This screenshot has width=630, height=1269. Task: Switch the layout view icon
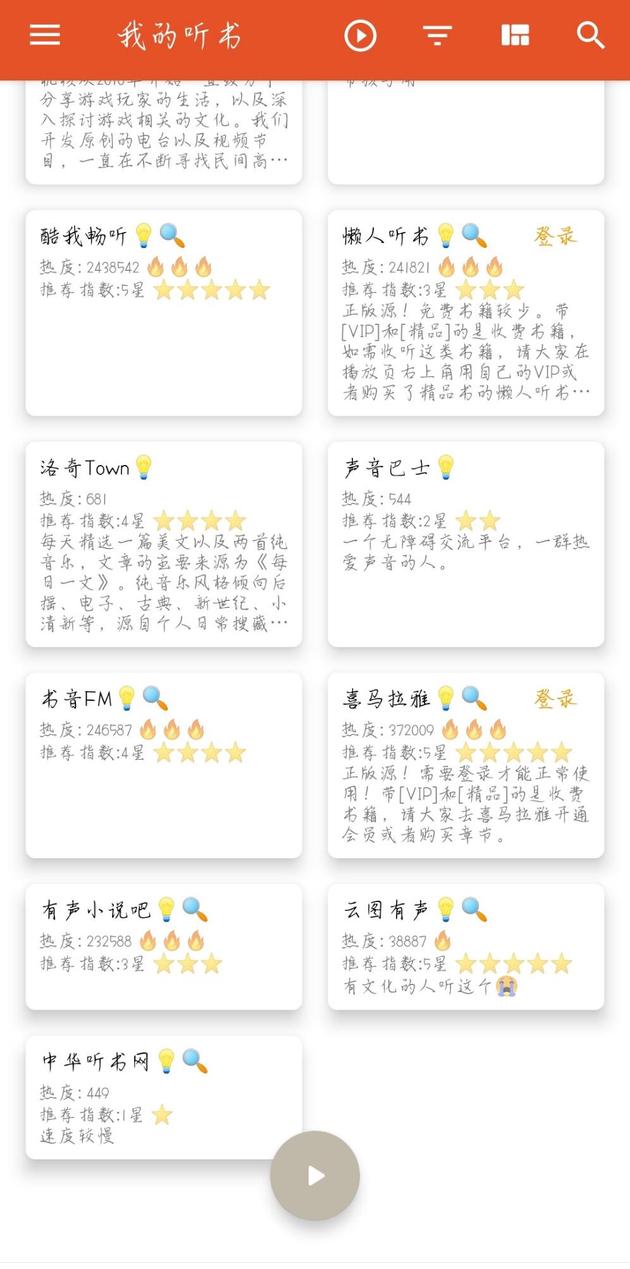(515, 36)
